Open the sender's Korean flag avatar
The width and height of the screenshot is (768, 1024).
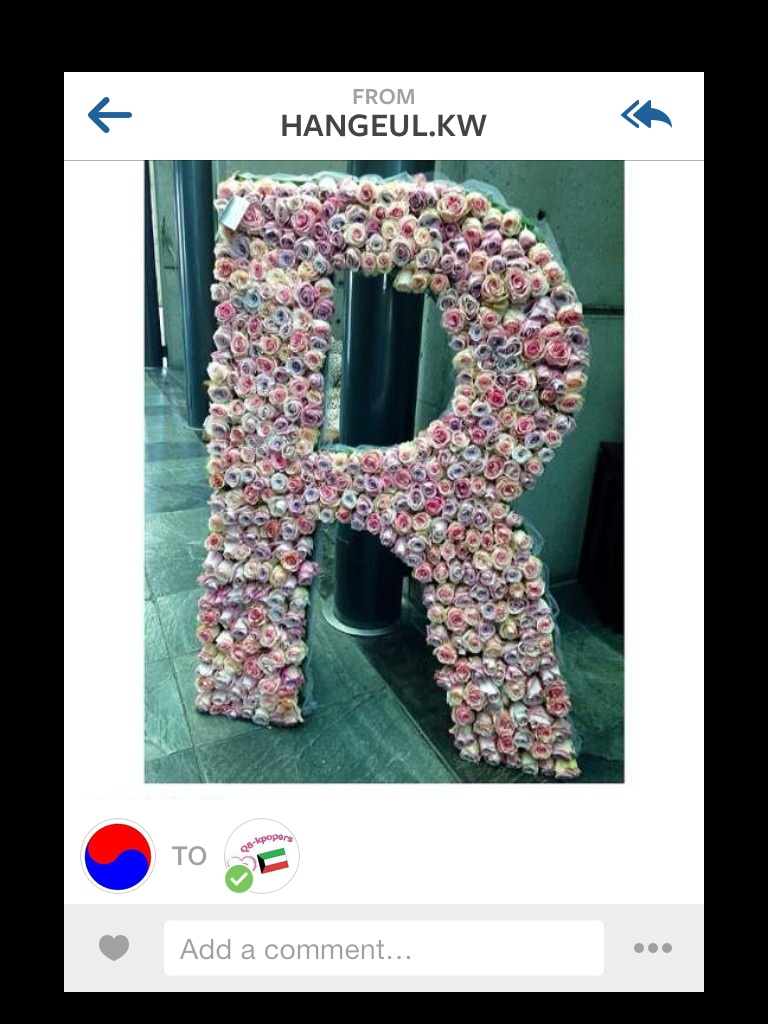coord(118,856)
